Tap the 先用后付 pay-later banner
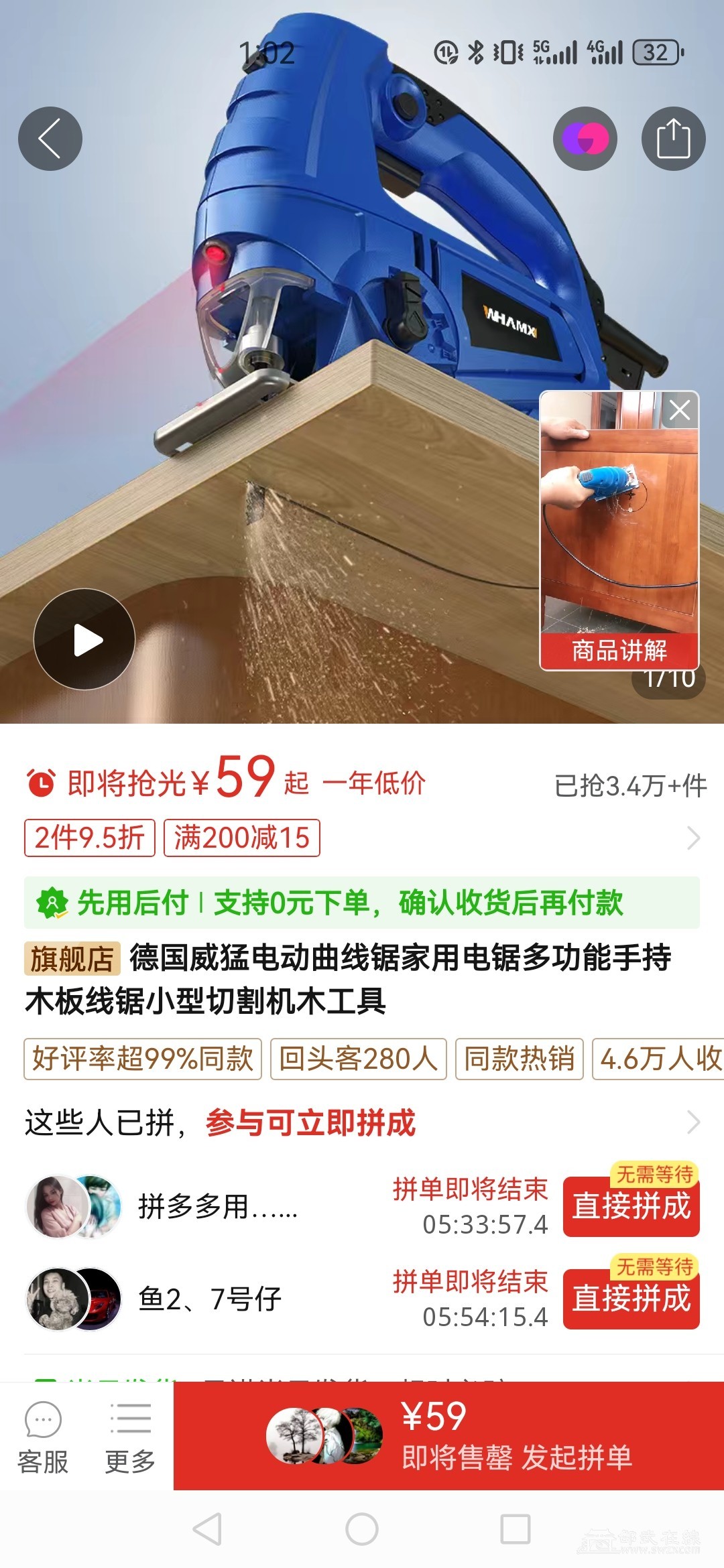The height and width of the screenshot is (1568, 724). (362, 903)
